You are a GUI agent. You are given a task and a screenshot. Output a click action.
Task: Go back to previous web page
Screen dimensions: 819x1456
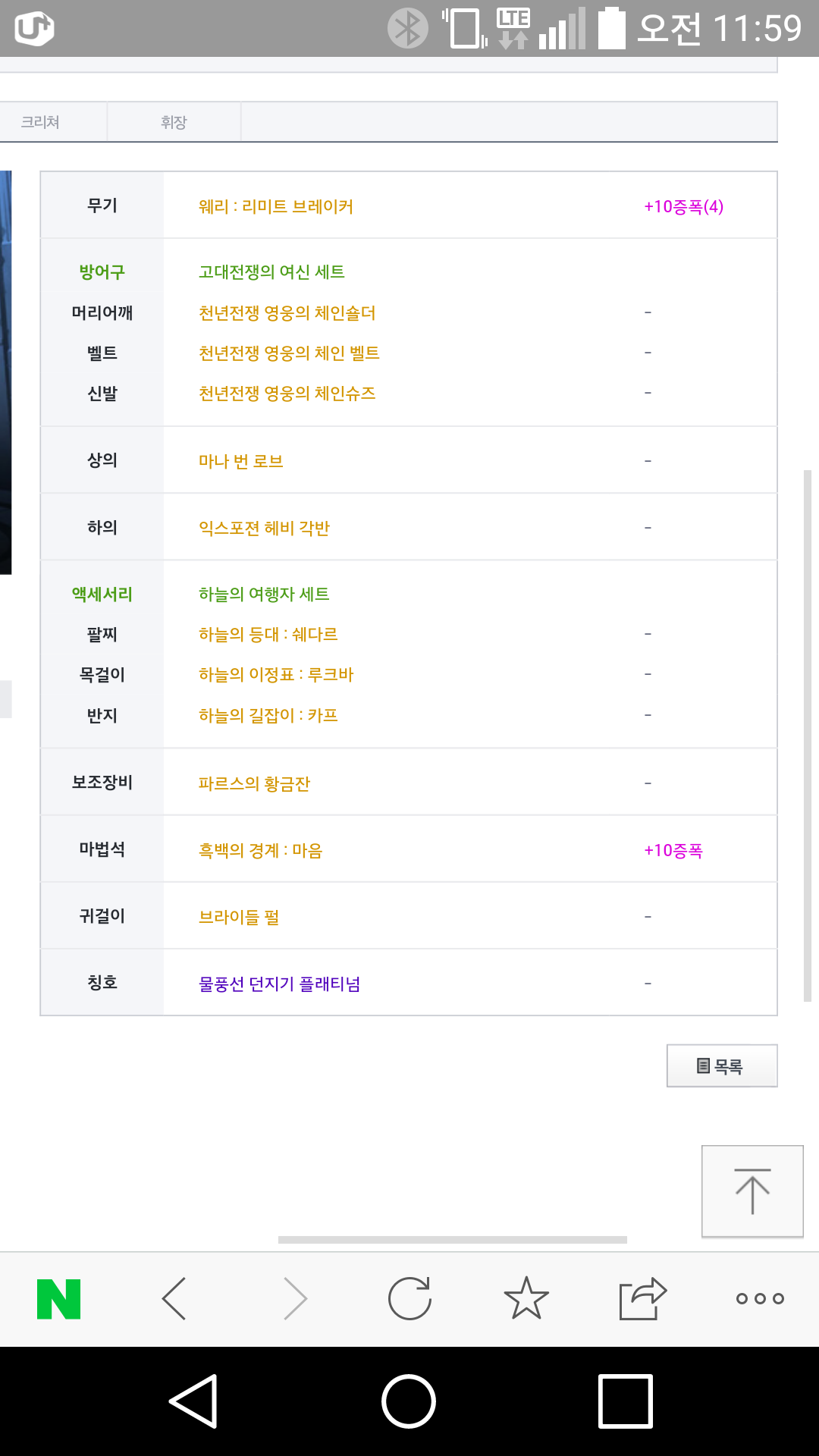tap(174, 1298)
